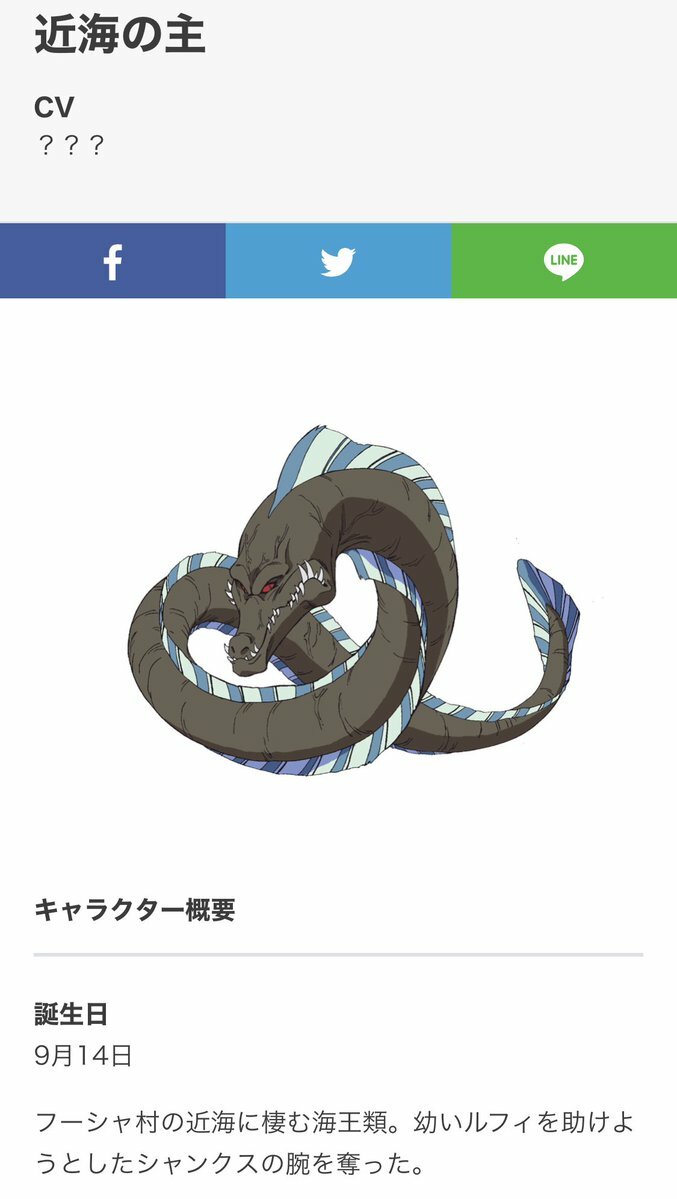Share this character page on Facebook
677x1199 pixels.
(112, 261)
